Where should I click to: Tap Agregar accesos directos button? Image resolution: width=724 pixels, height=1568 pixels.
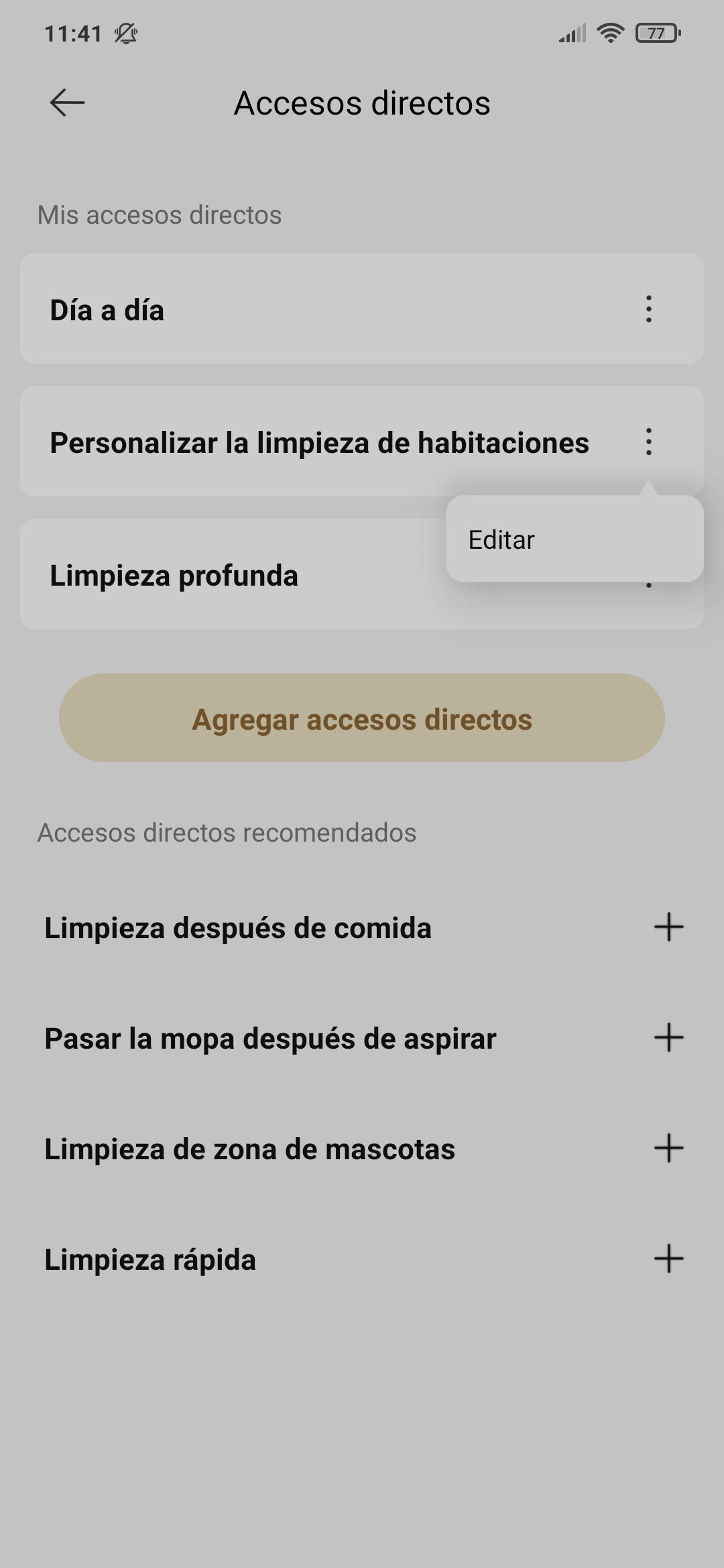[x=362, y=718]
